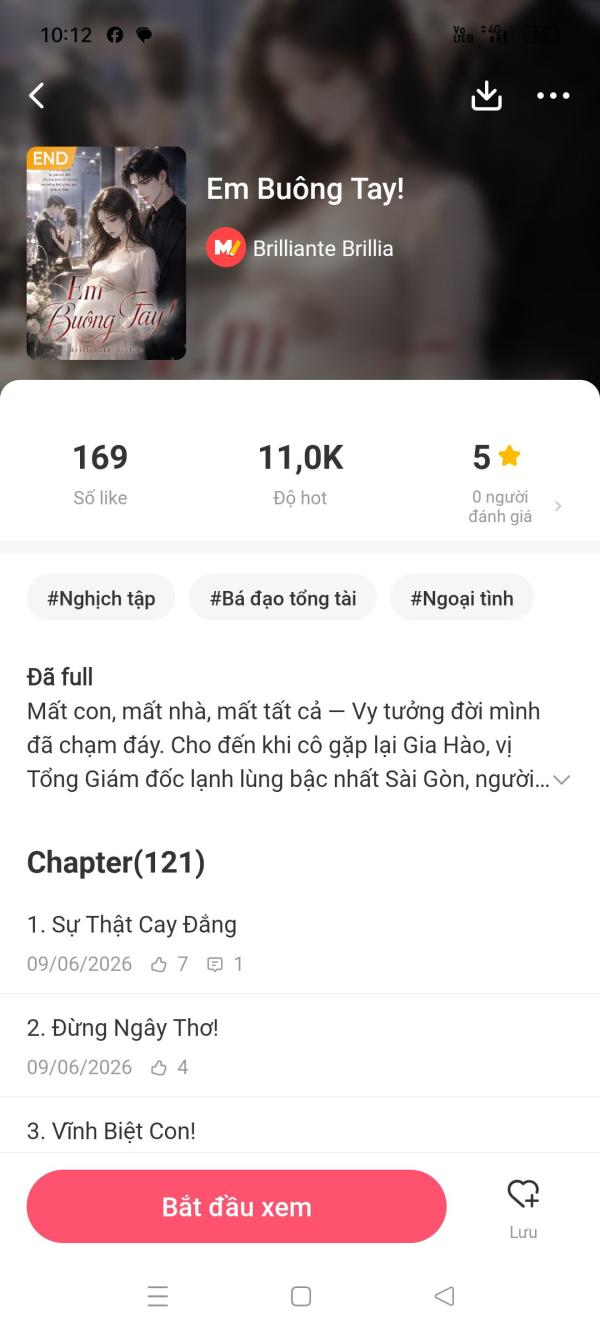
Task: Select the #Bá đạo tổng tài tag
Action: (283, 598)
